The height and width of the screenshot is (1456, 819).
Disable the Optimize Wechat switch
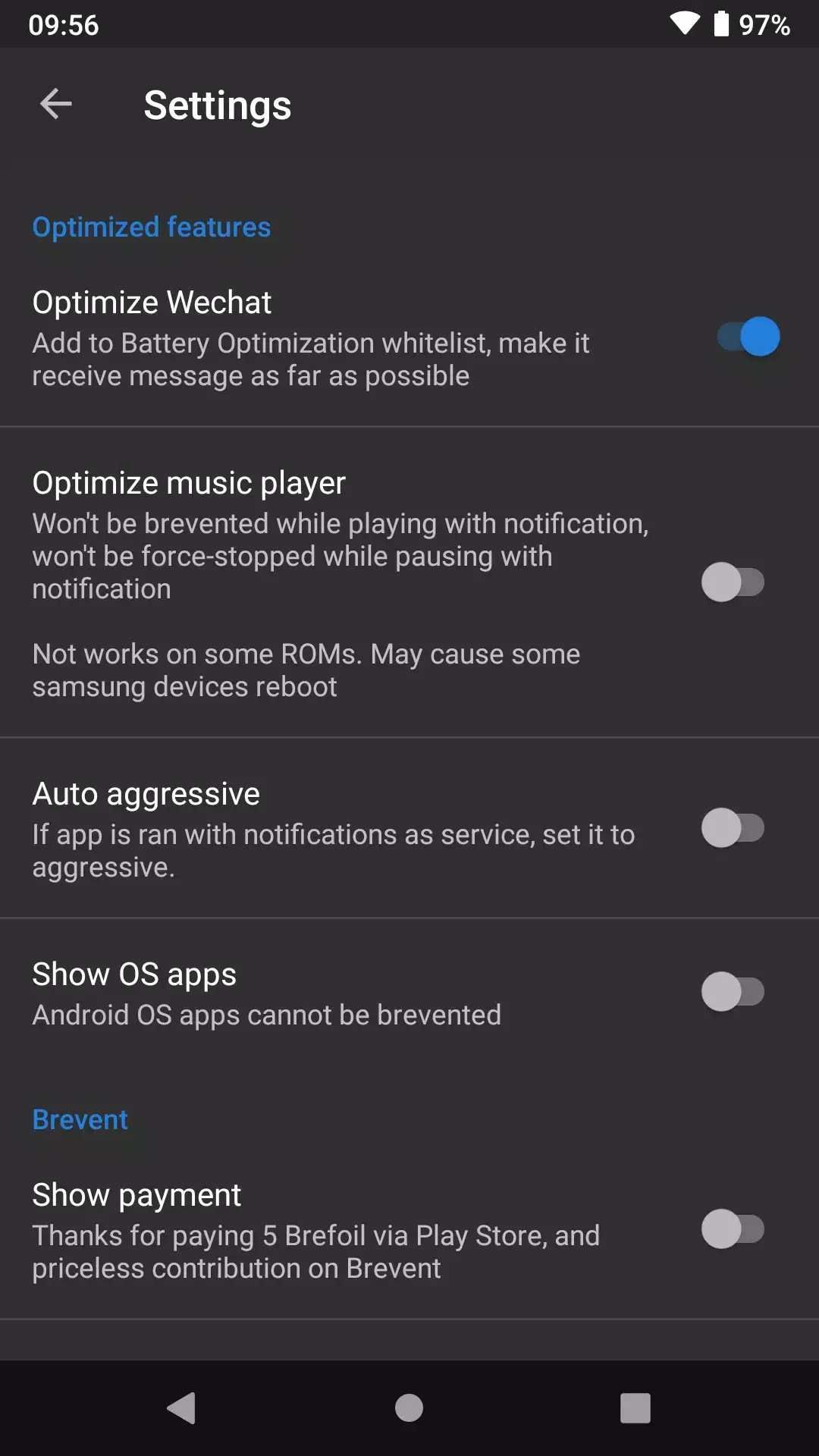tap(746, 336)
